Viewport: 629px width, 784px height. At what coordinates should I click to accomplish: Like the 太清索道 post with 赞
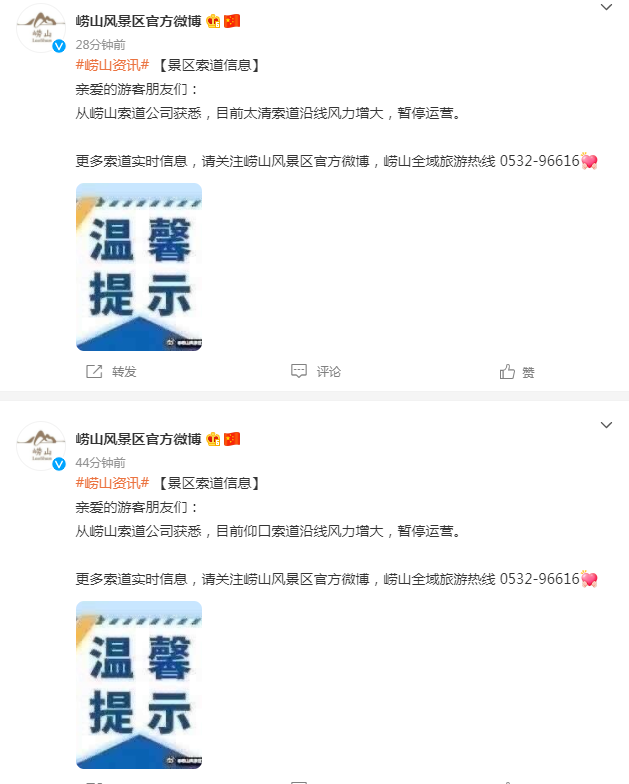517,372
